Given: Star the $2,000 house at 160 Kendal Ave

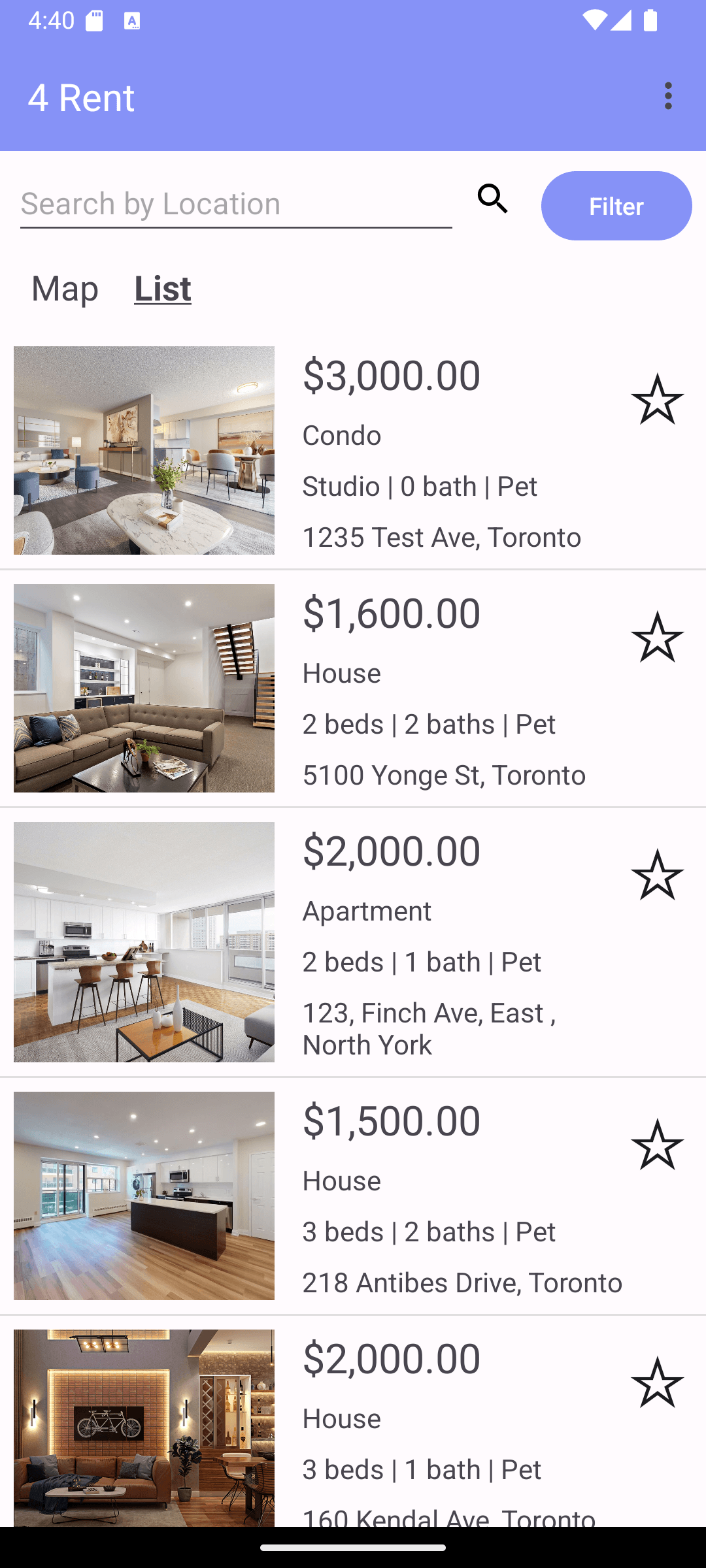Looking at the screenshot, I should click(x=656, y=1382).
